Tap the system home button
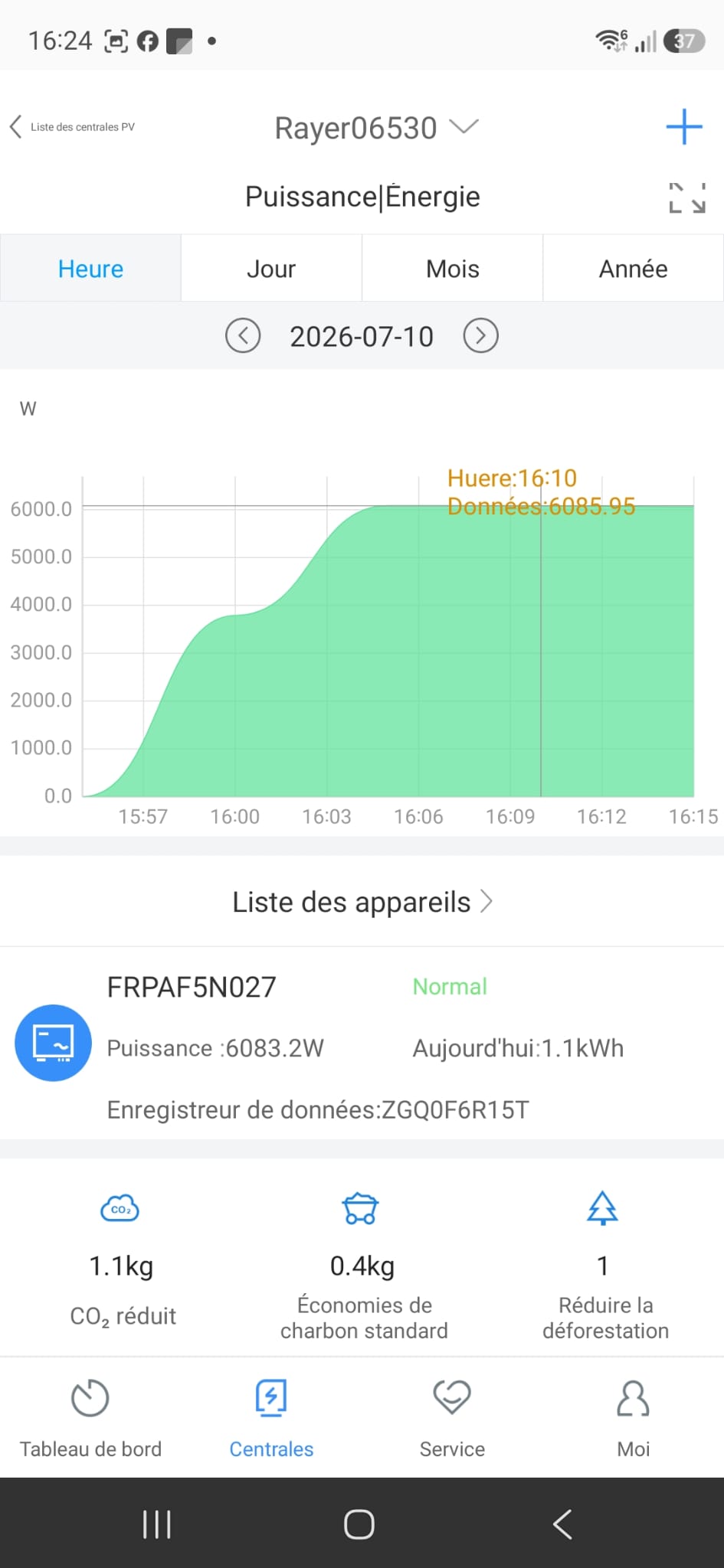724x1568 pixels. [x=359, y=1524]
